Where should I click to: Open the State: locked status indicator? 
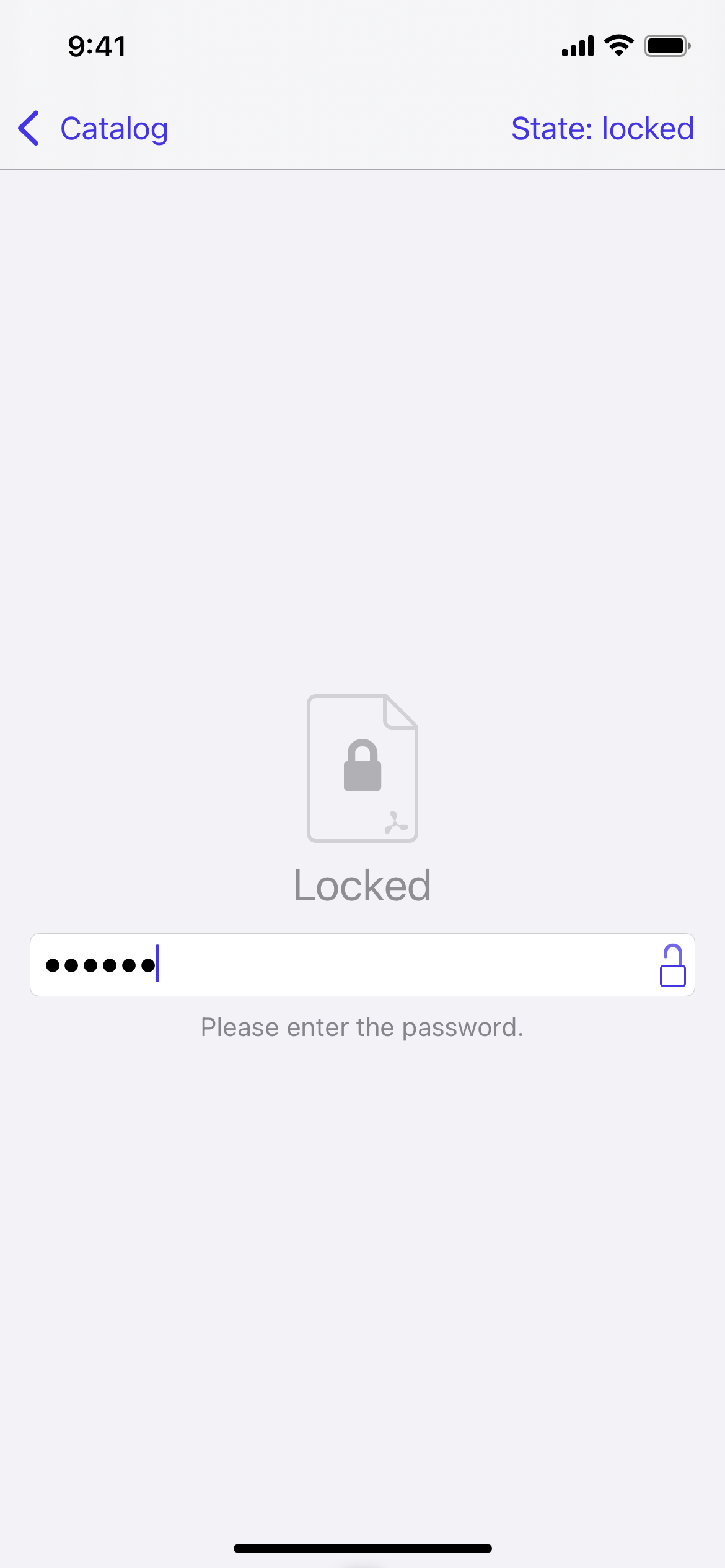[603, 128]
